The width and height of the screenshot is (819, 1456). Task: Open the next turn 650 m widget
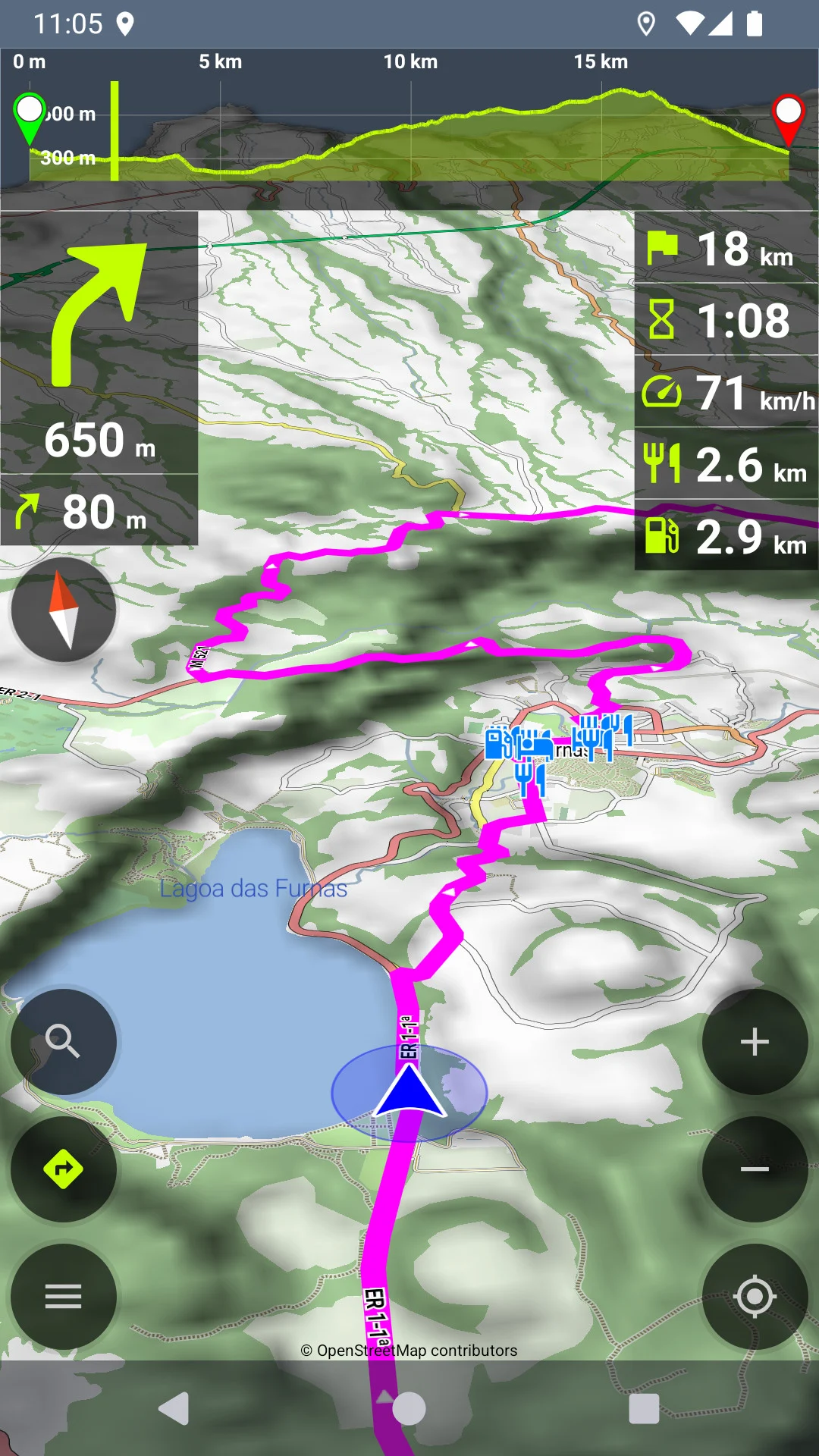99,343
